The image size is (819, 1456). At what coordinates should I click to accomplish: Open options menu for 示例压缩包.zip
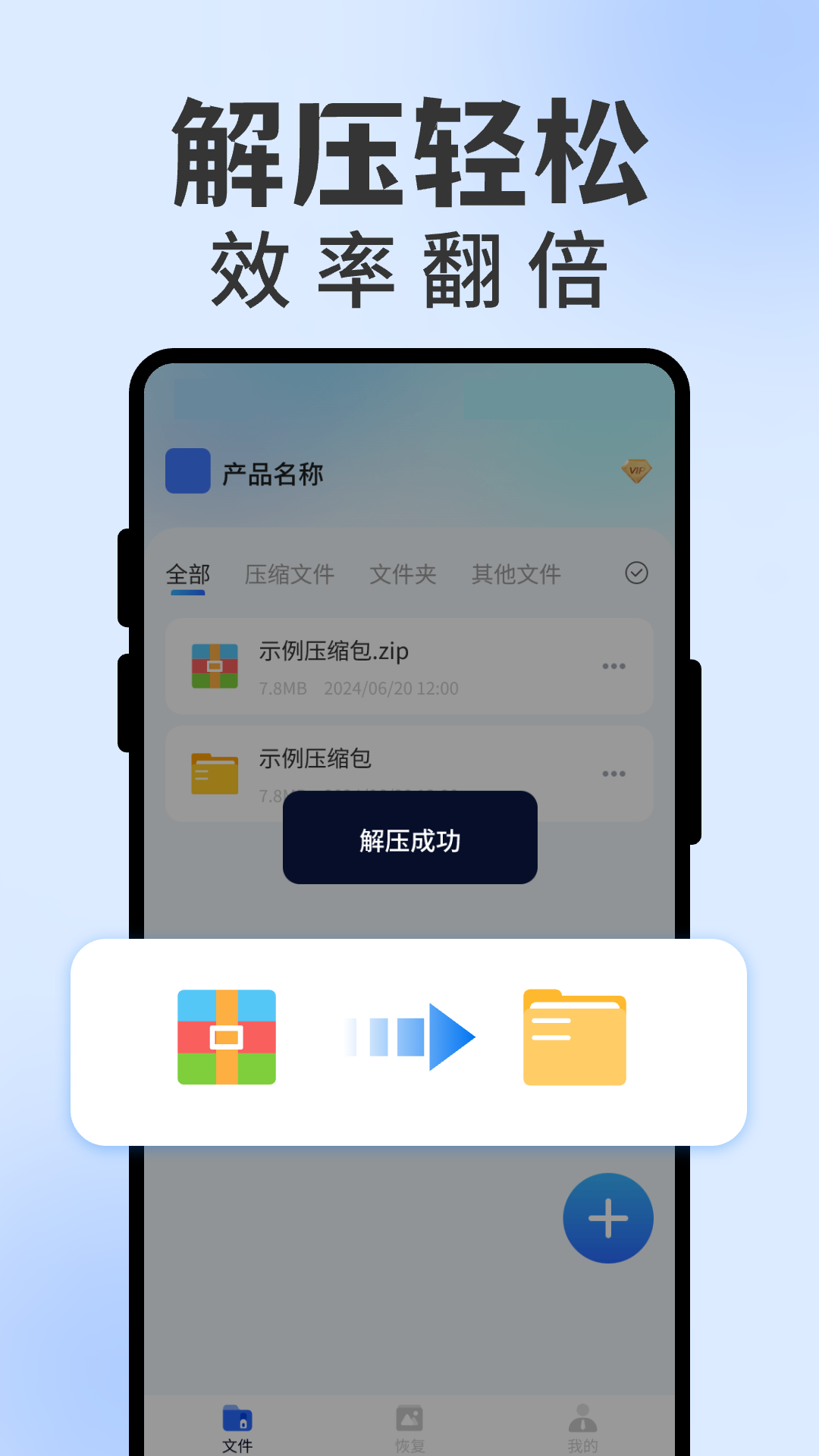[x=613, y=667]
